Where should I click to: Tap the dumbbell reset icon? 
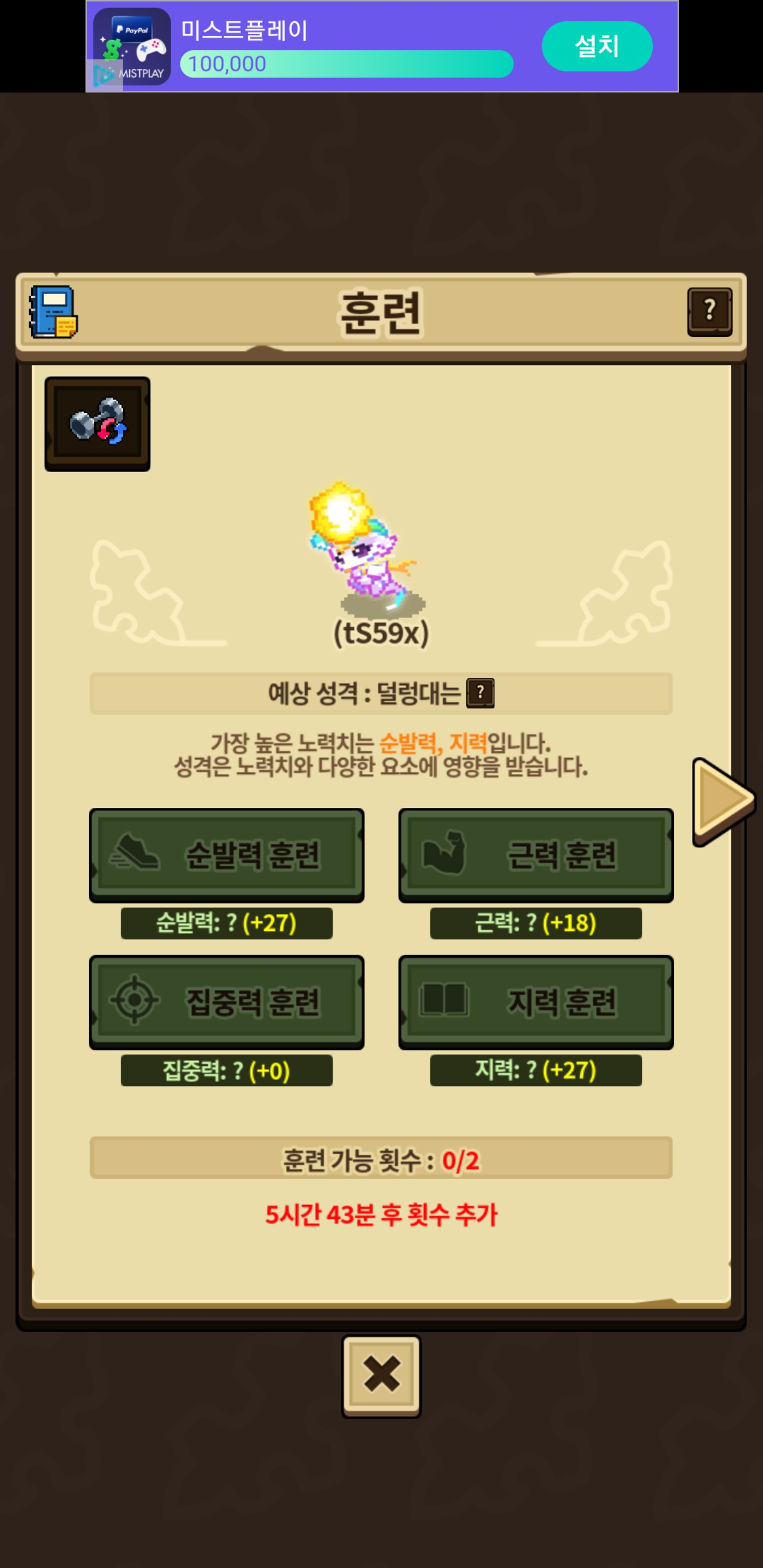(x=97, y=424)
